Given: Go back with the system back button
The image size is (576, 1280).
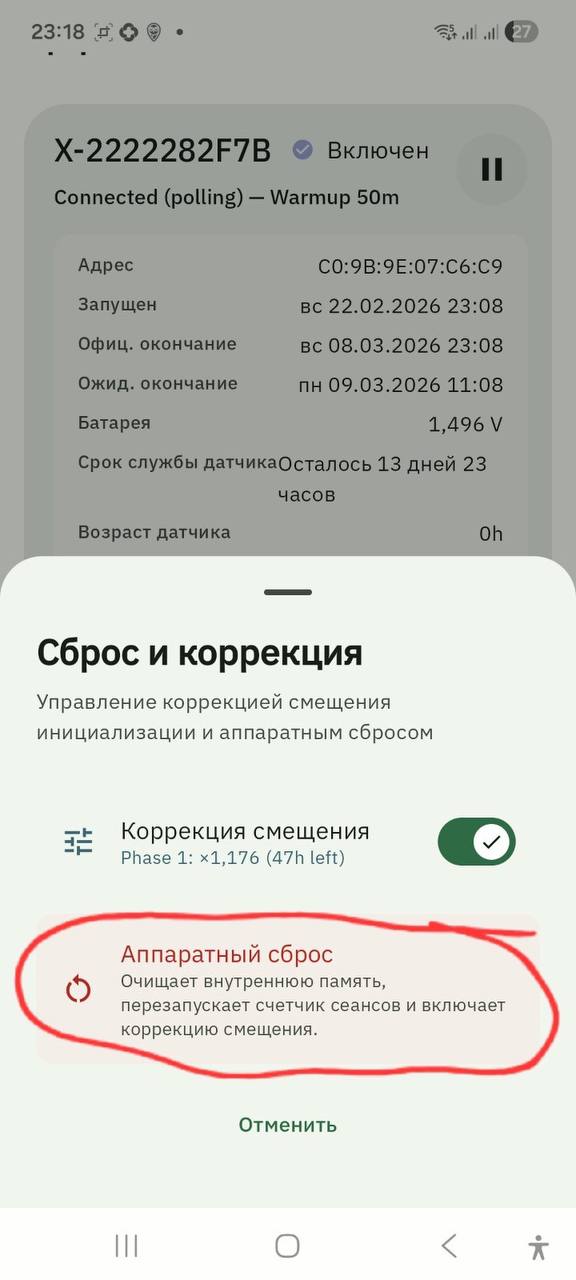Looking at the screenshot, I should tap(449, 1245).
